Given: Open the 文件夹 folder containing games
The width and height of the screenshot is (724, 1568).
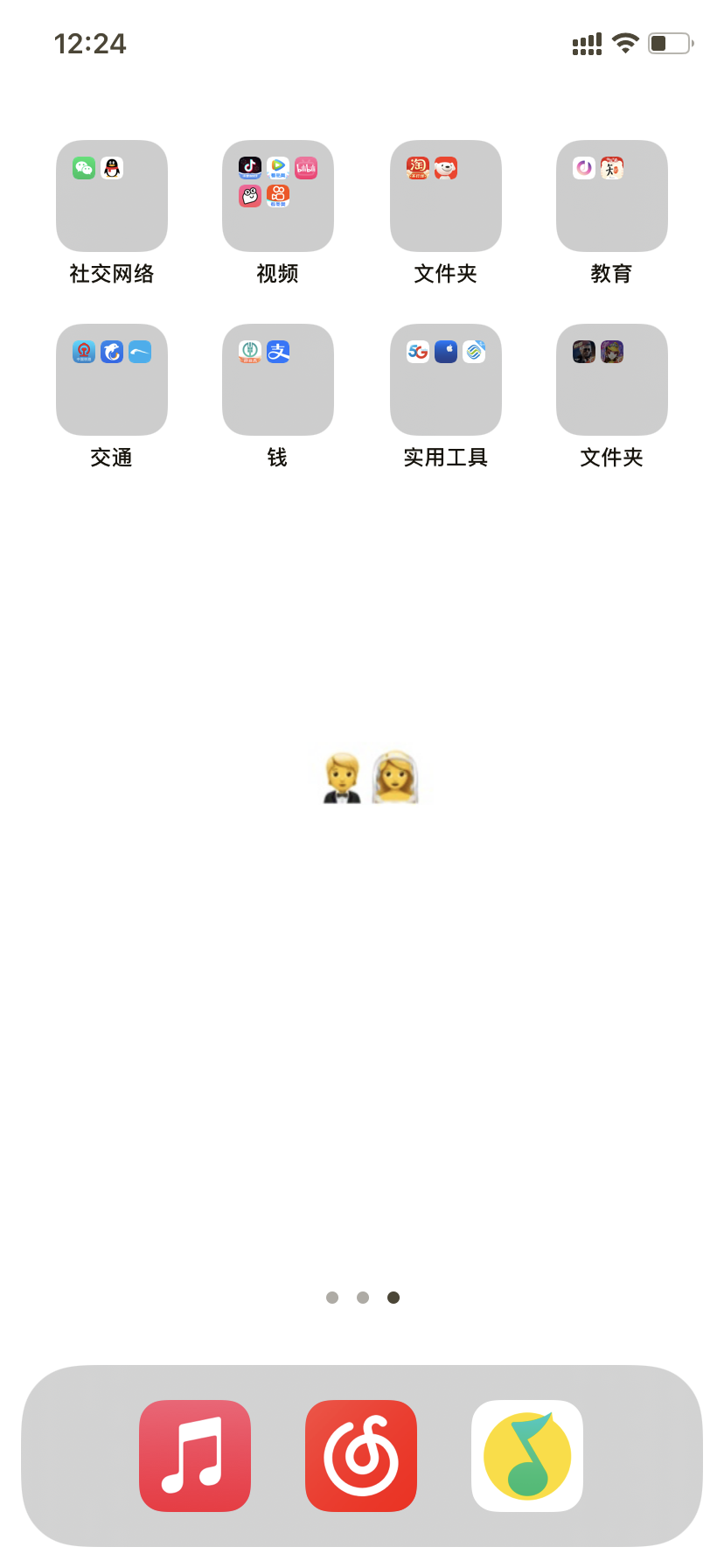Looking at the screenshot, I should (612, 380).
